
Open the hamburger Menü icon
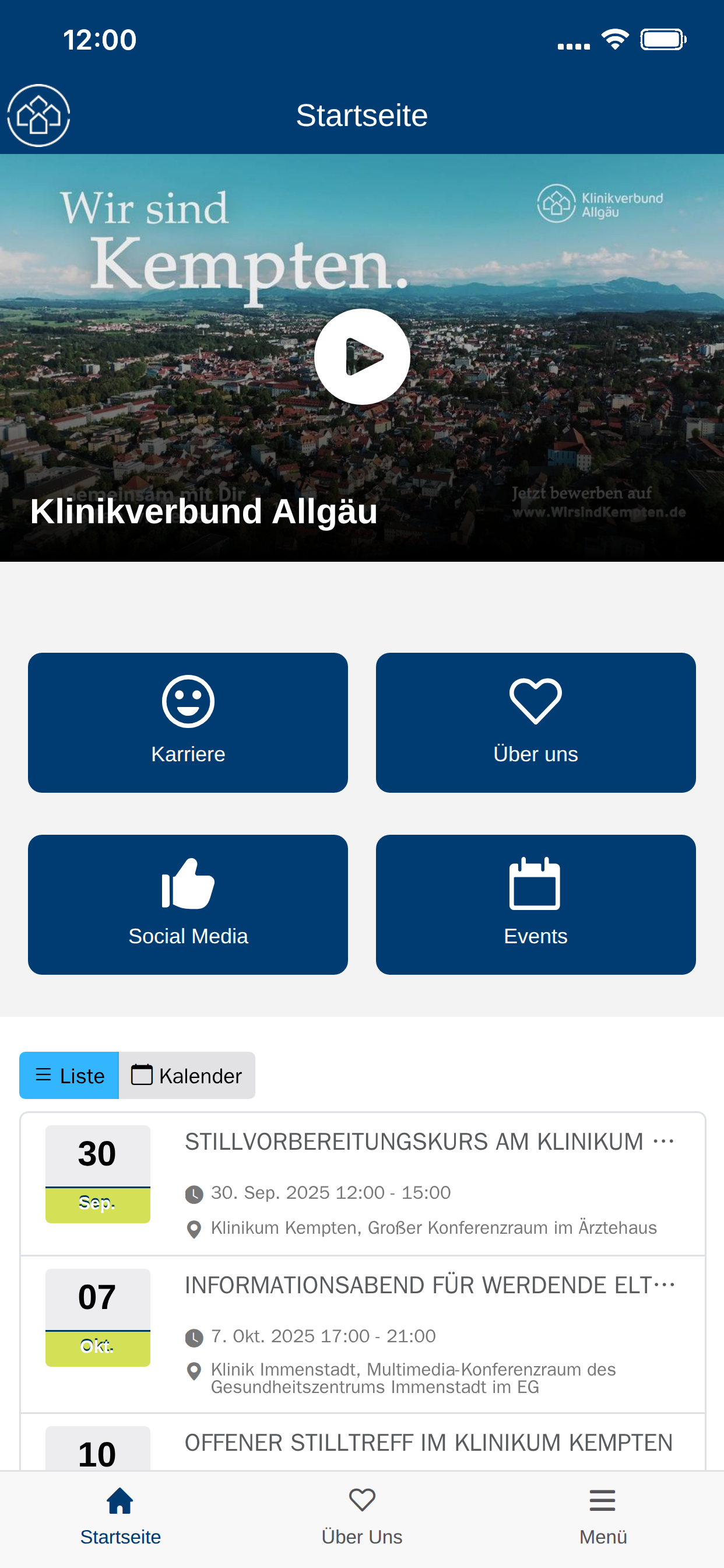(x=602, y=1501)
